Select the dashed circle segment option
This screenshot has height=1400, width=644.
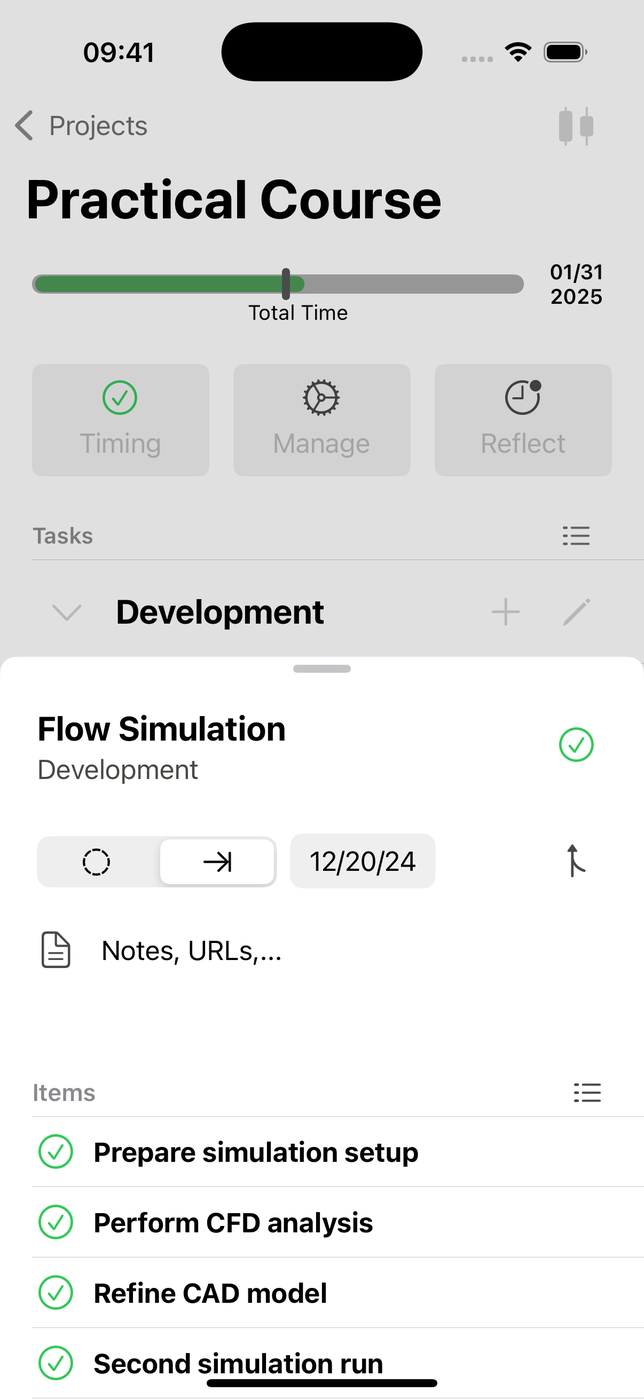[97, 862]
